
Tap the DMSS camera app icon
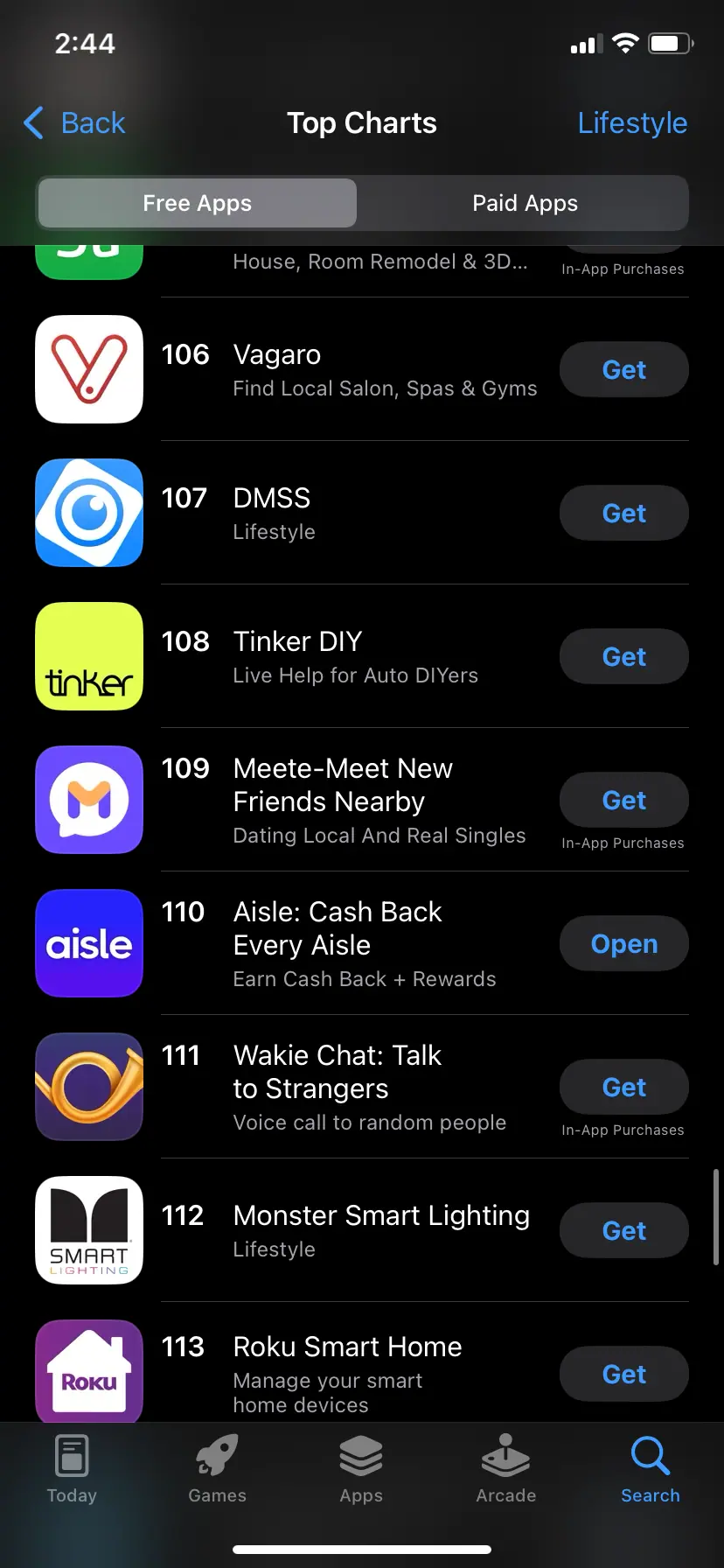point(88,513)
